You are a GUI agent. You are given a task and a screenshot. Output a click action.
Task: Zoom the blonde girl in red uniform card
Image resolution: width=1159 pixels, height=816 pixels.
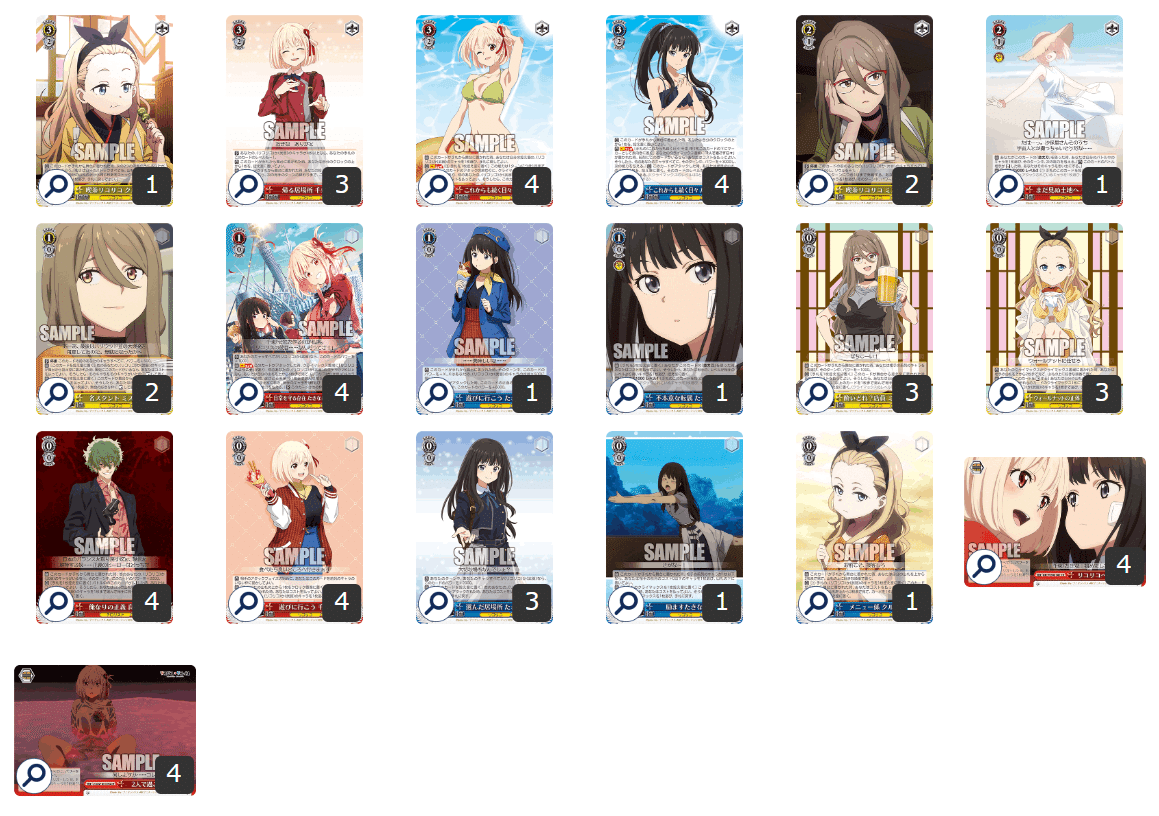[247, 186]
